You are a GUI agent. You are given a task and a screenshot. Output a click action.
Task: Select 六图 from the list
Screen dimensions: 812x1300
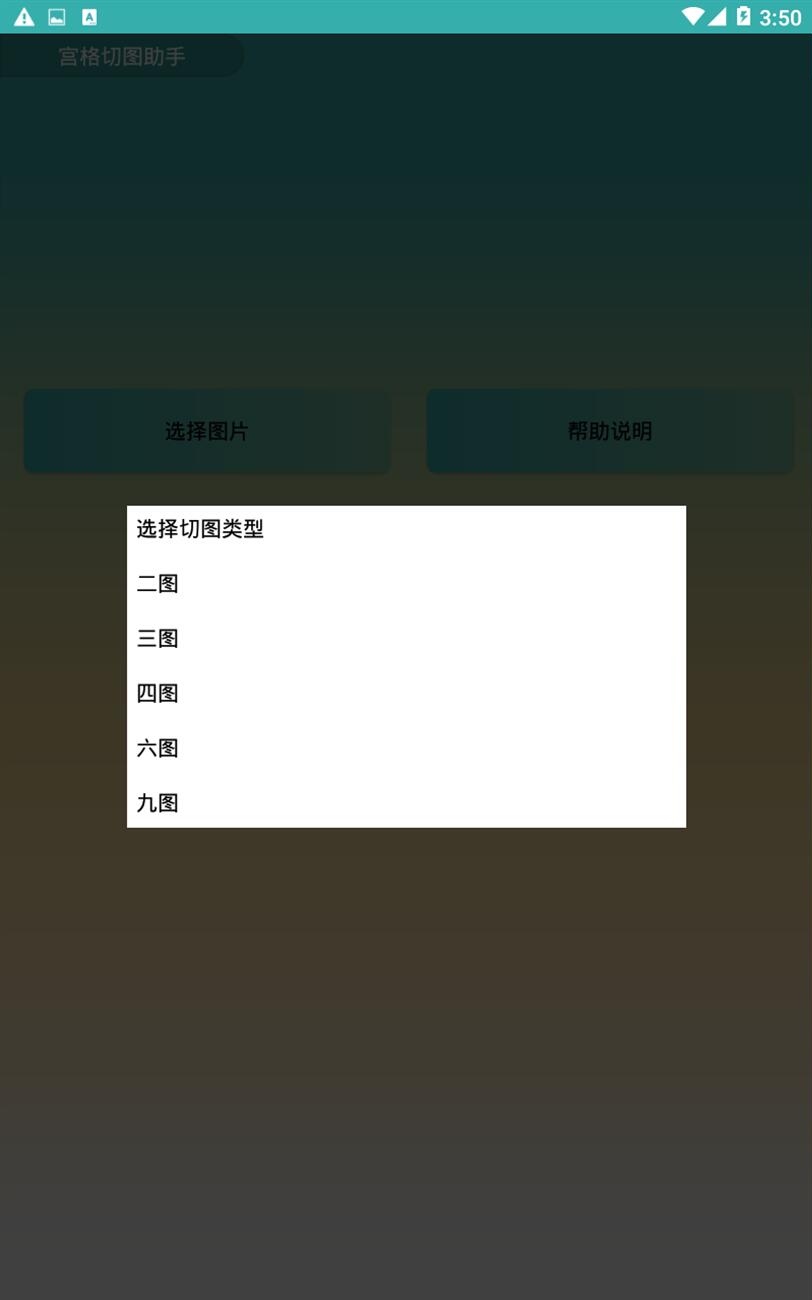coord(406,748)
